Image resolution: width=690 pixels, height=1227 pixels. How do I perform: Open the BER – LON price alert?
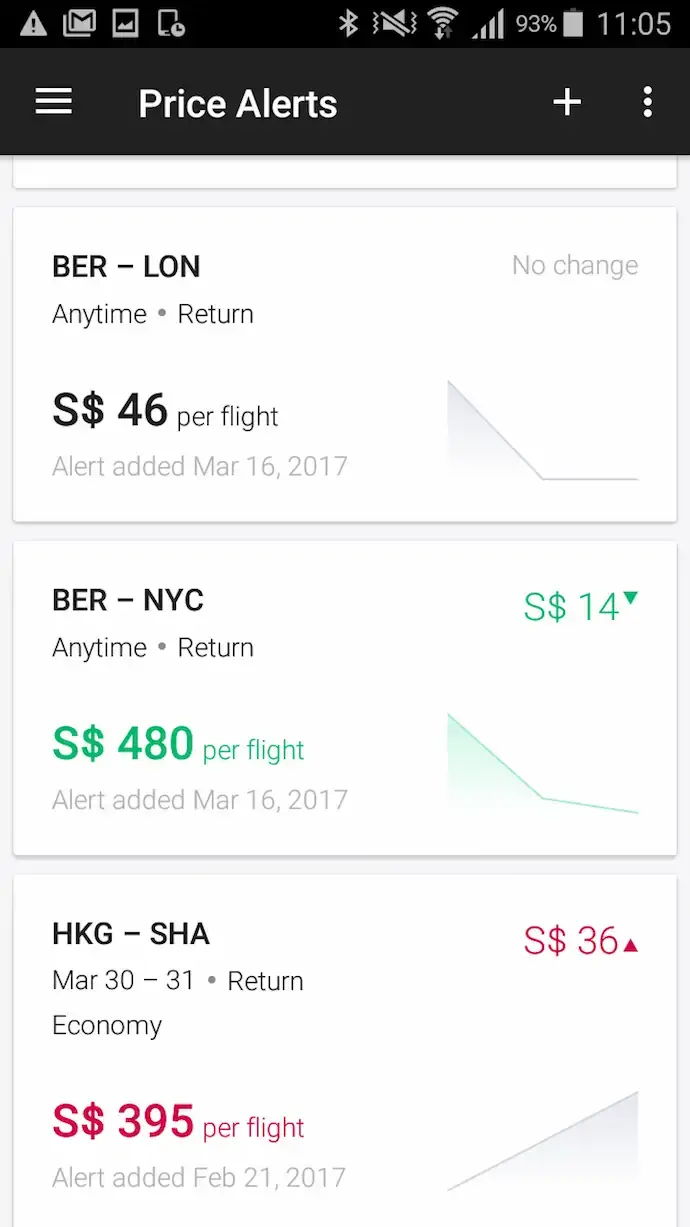(x=345, y=364)
